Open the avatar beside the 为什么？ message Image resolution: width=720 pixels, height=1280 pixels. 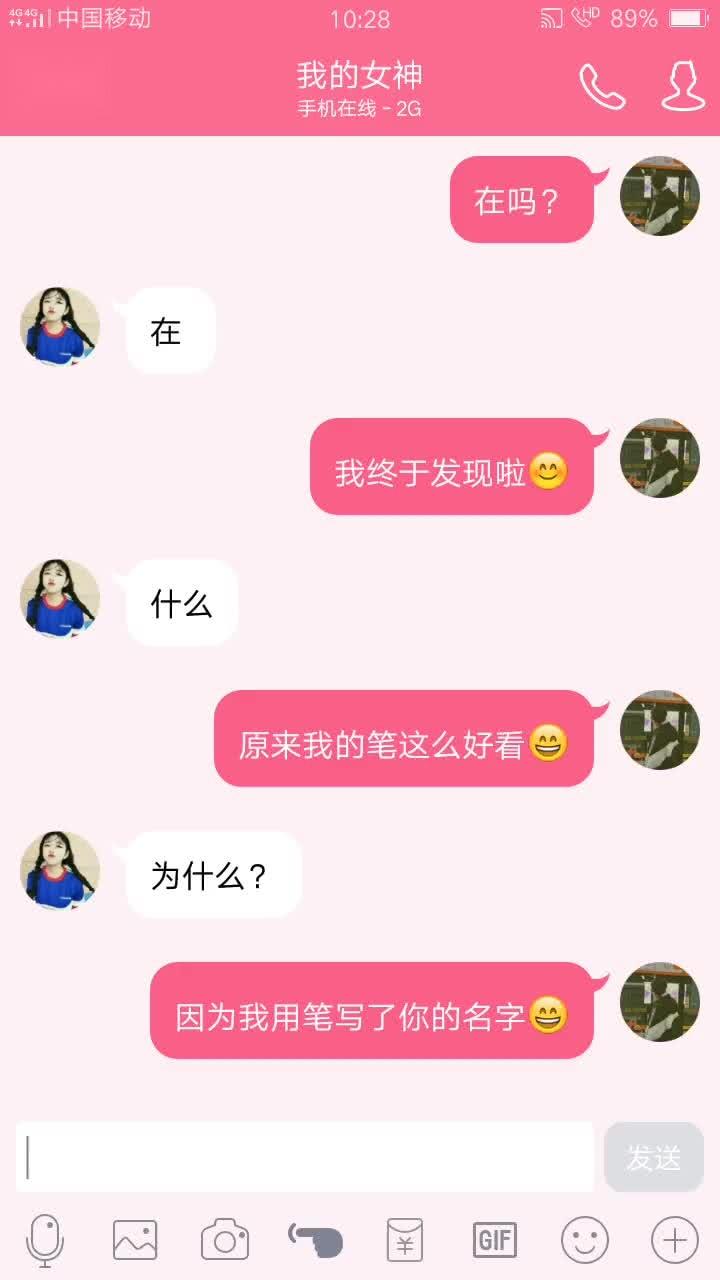(x=60, y=870)
